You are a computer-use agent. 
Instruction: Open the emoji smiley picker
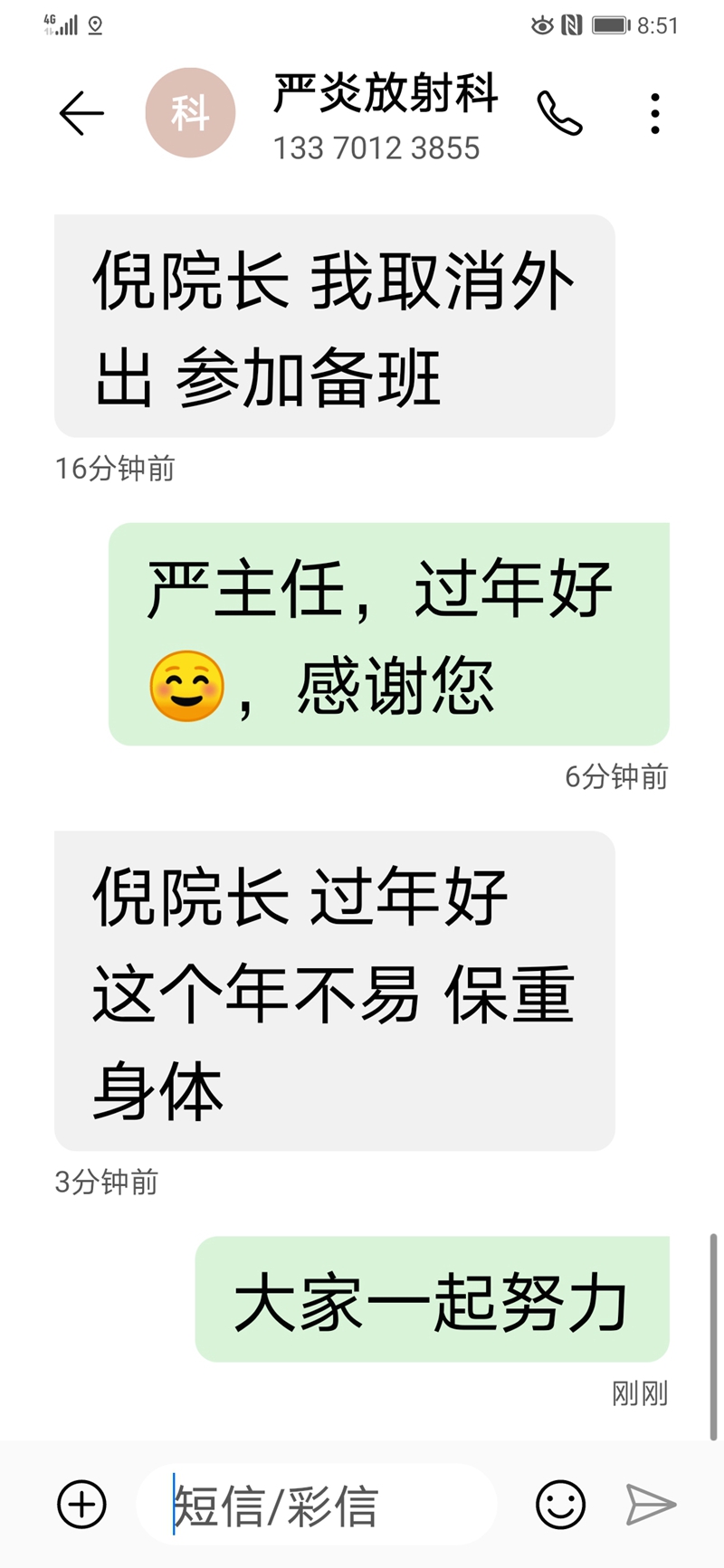coord(561,1505)
